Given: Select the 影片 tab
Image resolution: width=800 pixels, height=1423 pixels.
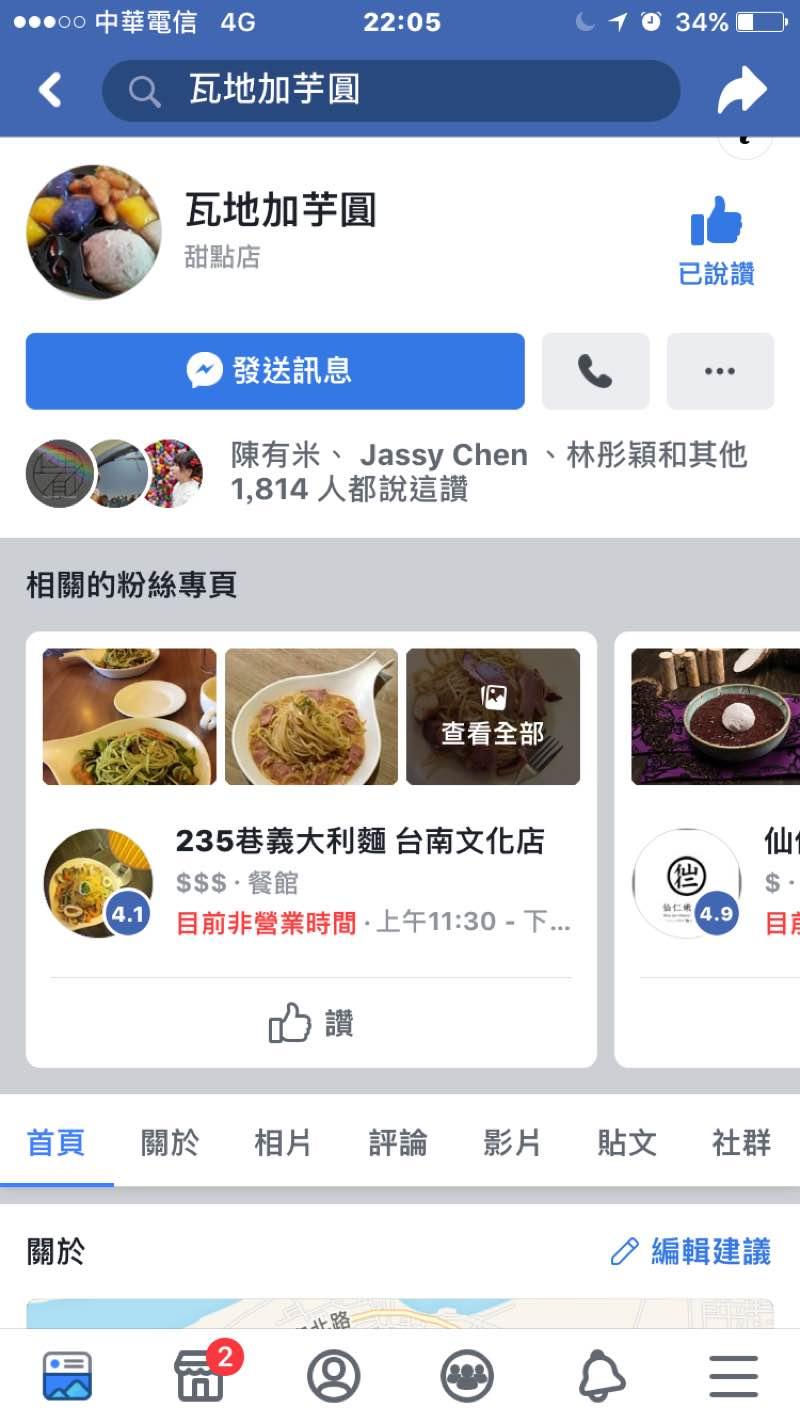Looking at the screenshot, I should coord(512,1142).
